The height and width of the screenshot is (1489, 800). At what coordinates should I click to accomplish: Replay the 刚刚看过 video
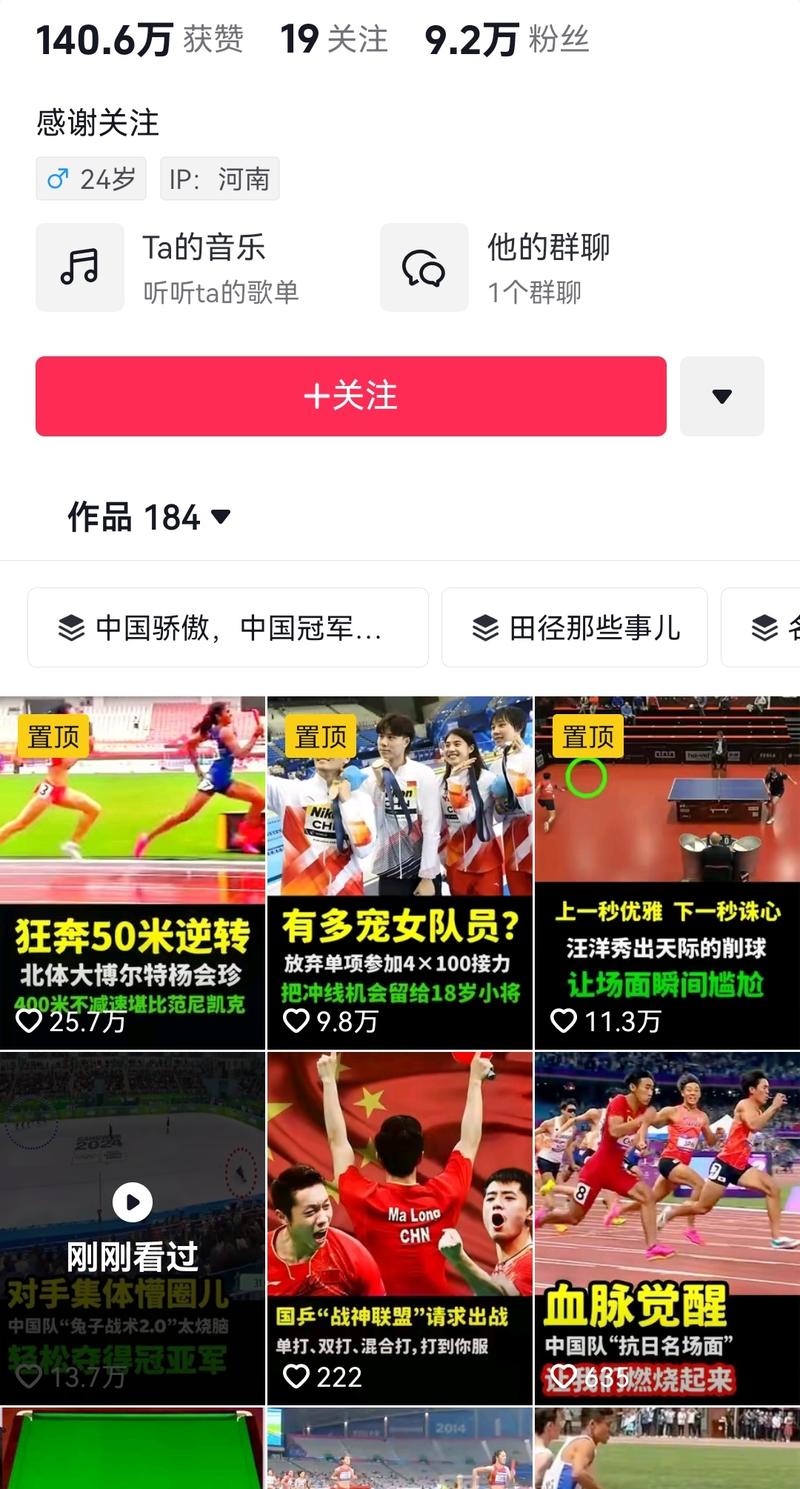[x=132, y=1226]
